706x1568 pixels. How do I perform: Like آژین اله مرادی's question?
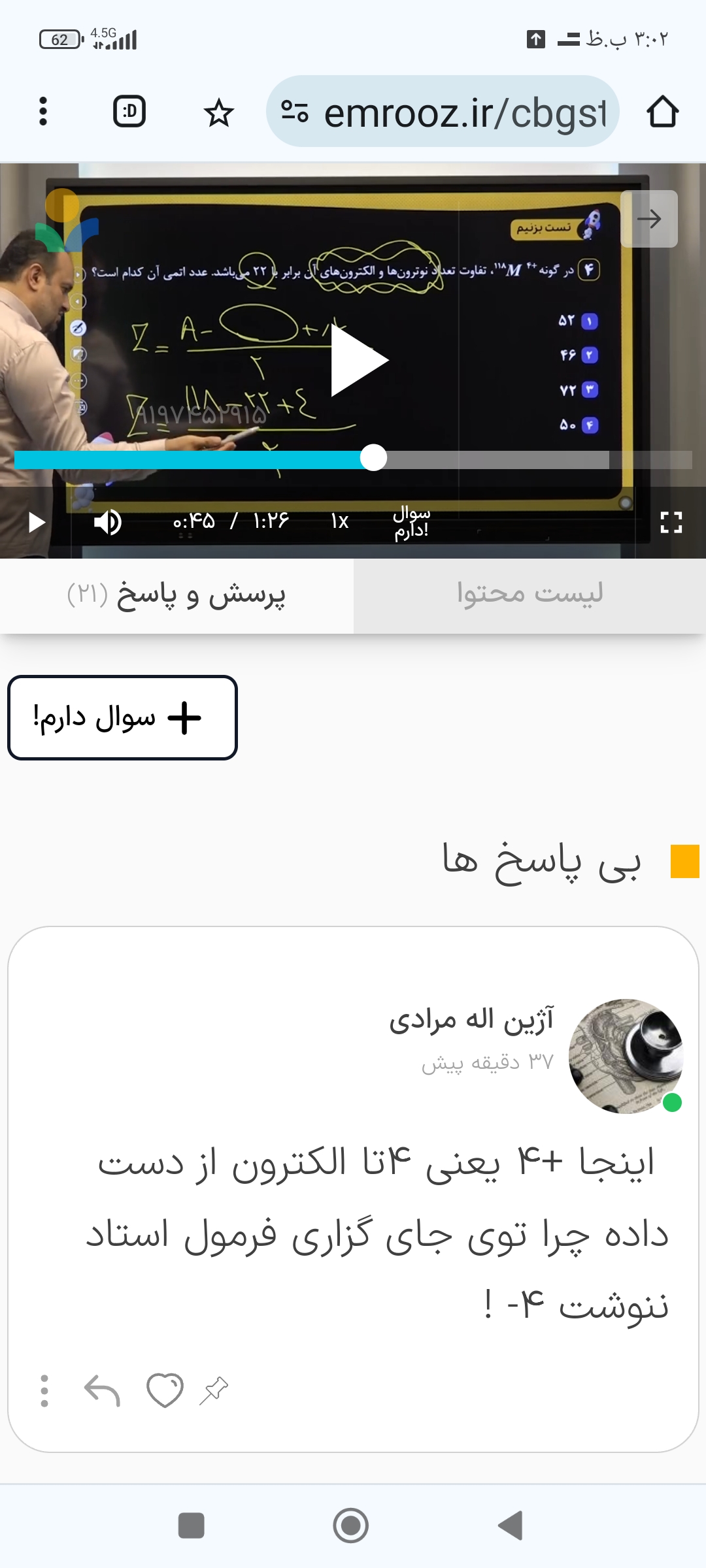pyautogui.click(x=165, y=1390)
